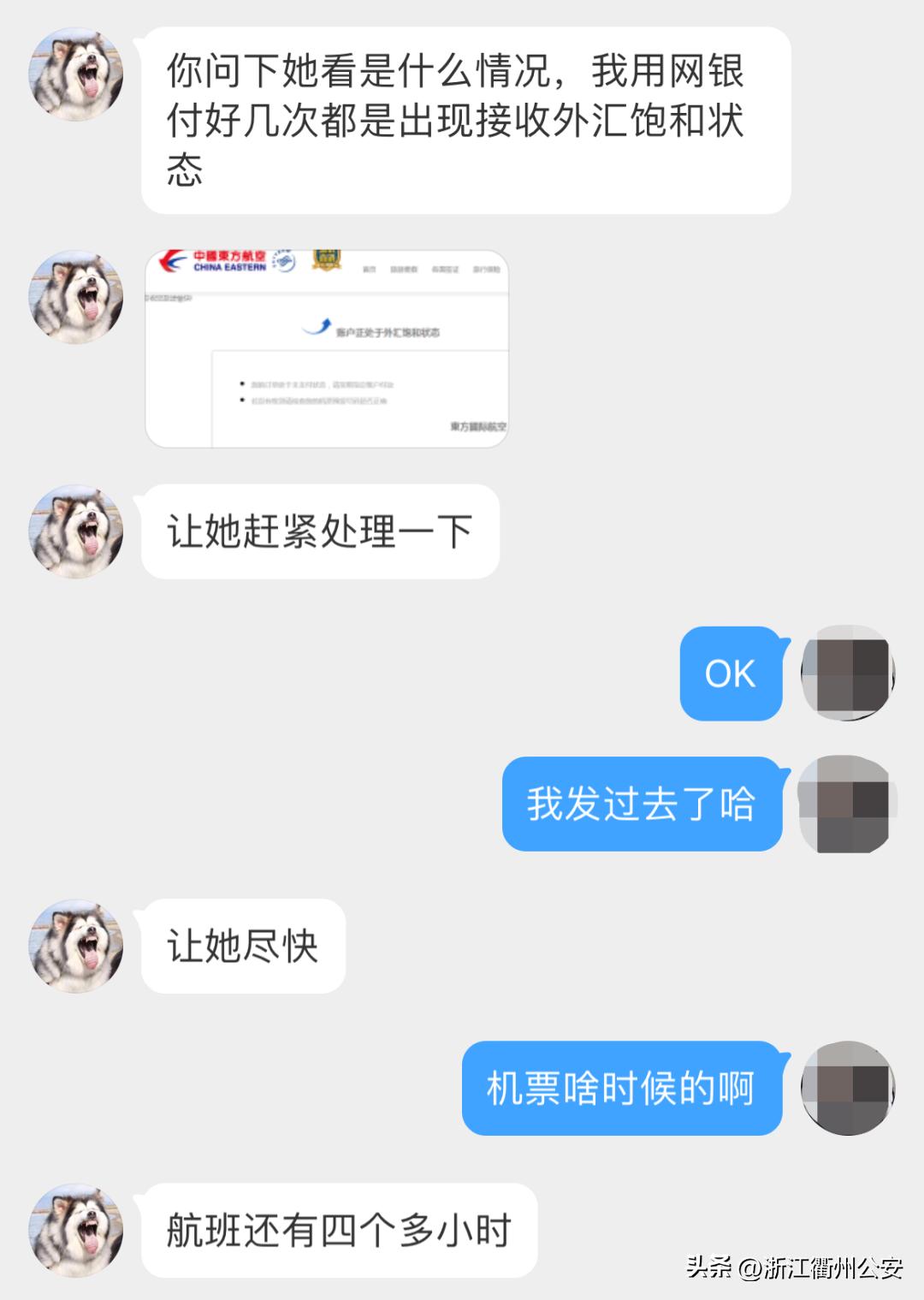Click the 东方国际航空 text link
This screenshot has width=924, height=1300.
click(x=479, y=426)
